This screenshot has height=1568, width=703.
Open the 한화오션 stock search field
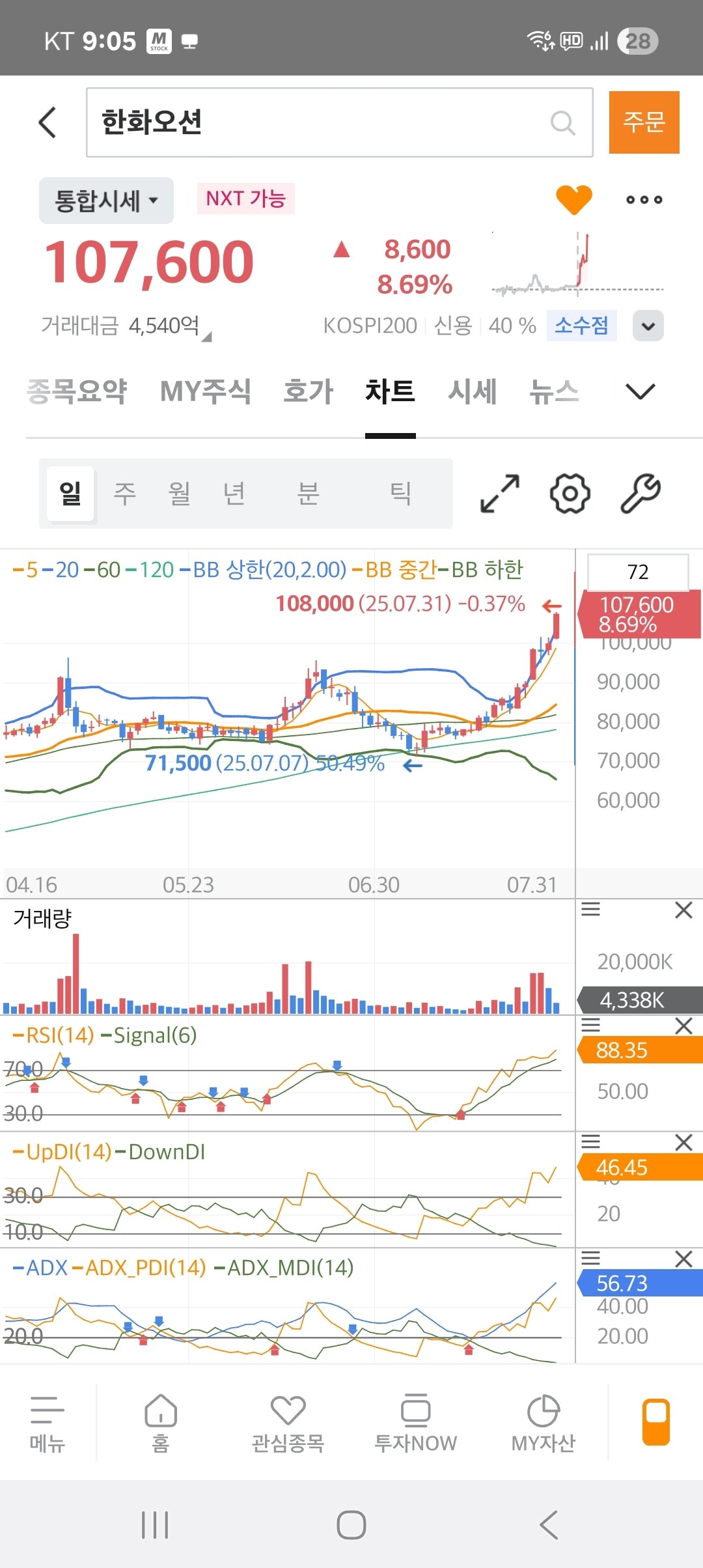[x=325, y=122]
